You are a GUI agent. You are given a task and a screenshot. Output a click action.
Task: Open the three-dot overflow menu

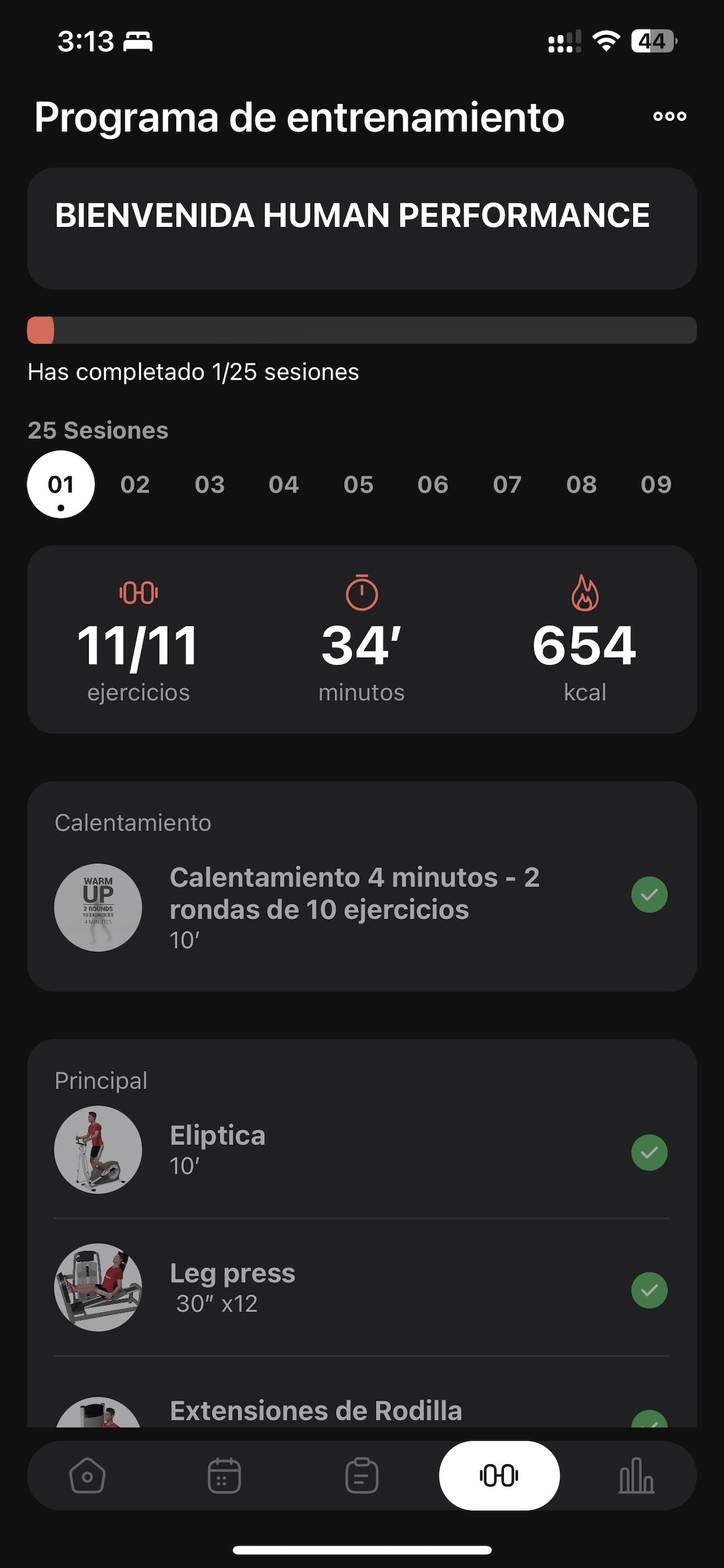(669, 116)
